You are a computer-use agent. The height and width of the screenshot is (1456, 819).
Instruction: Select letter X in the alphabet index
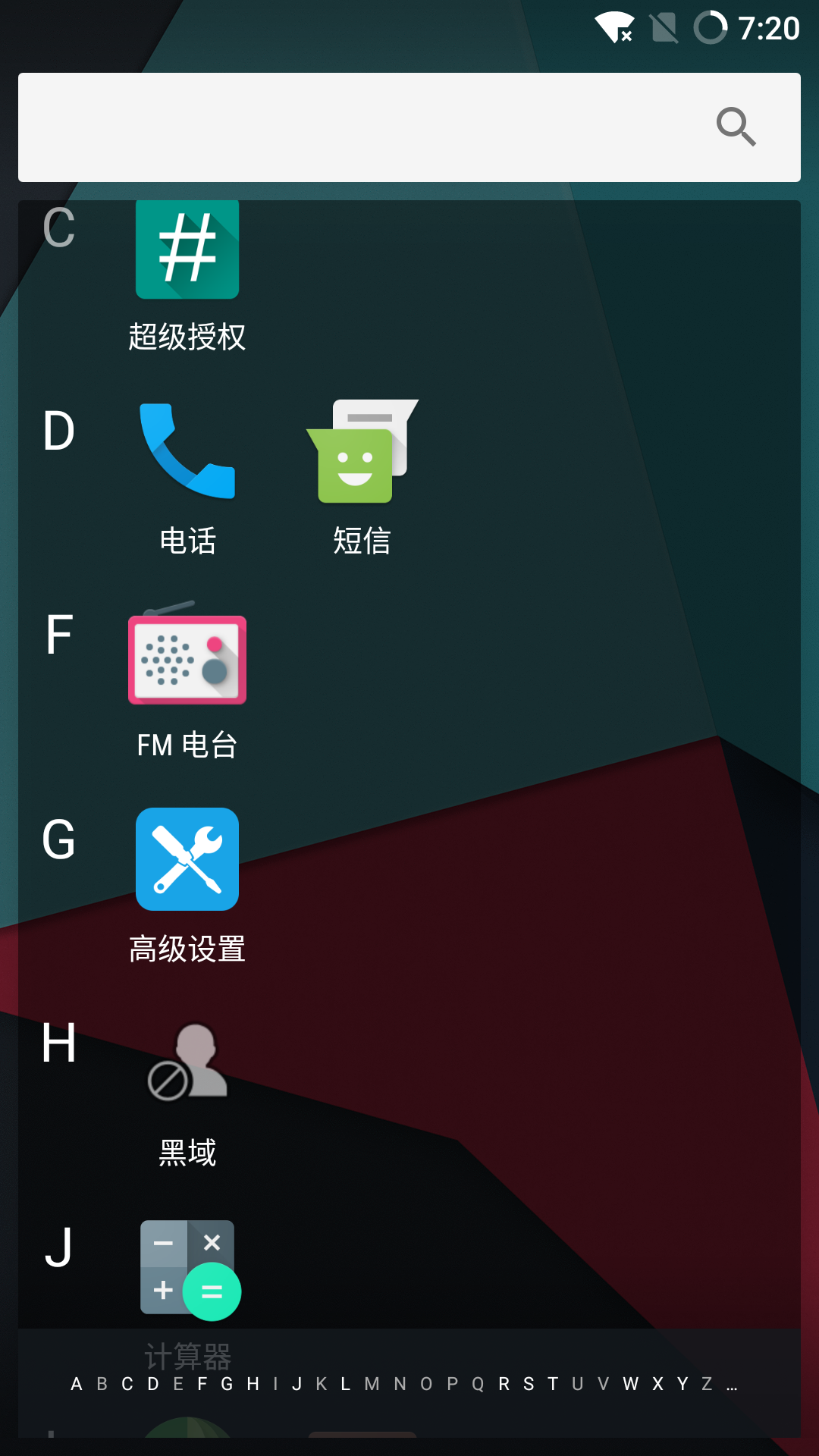(657, 1385)
